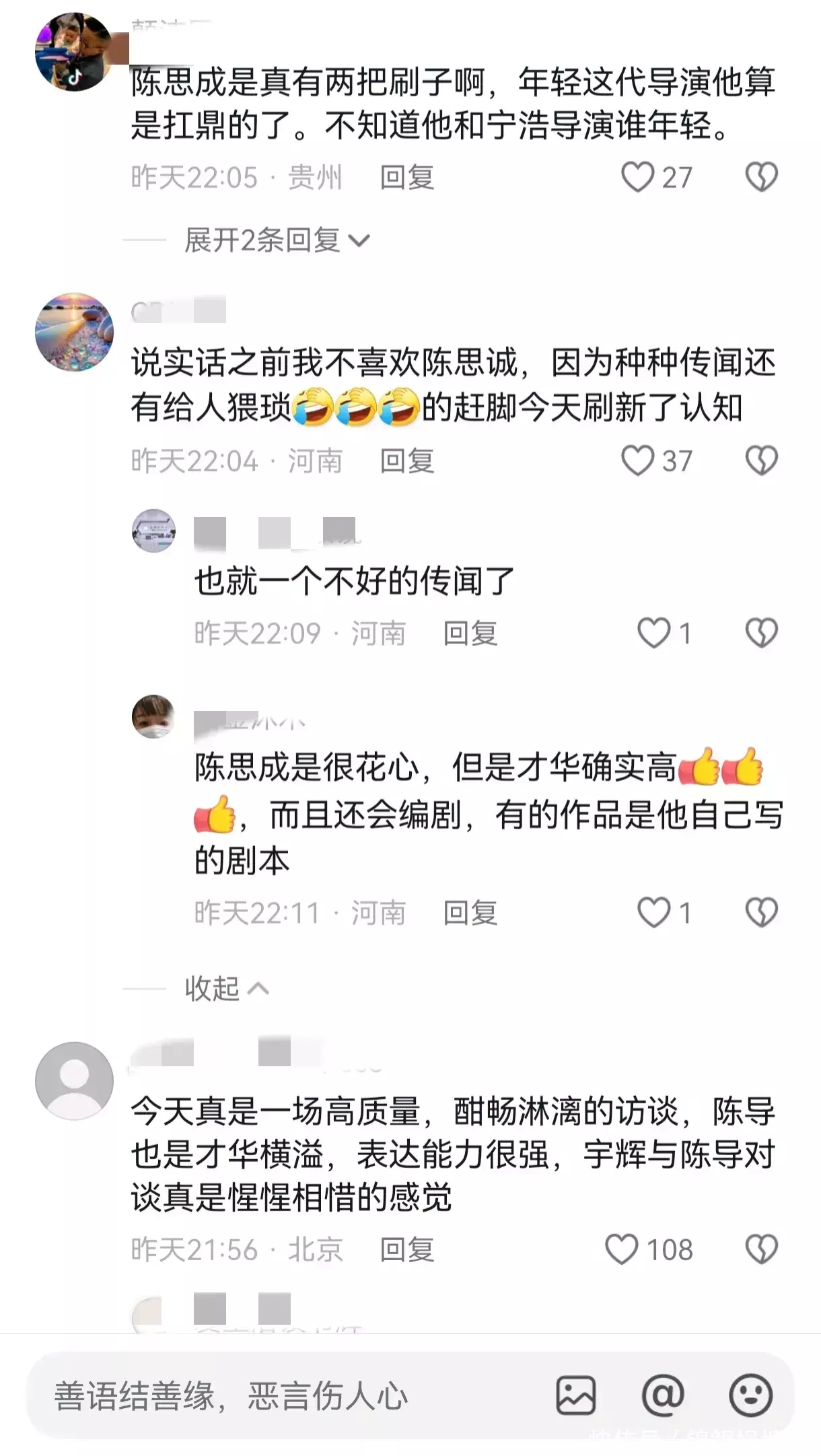This screenshot has height=1456, width=821.
Task: Reply to the 昨天22:05 贵州 comment
Action: (x=407, y=178)
